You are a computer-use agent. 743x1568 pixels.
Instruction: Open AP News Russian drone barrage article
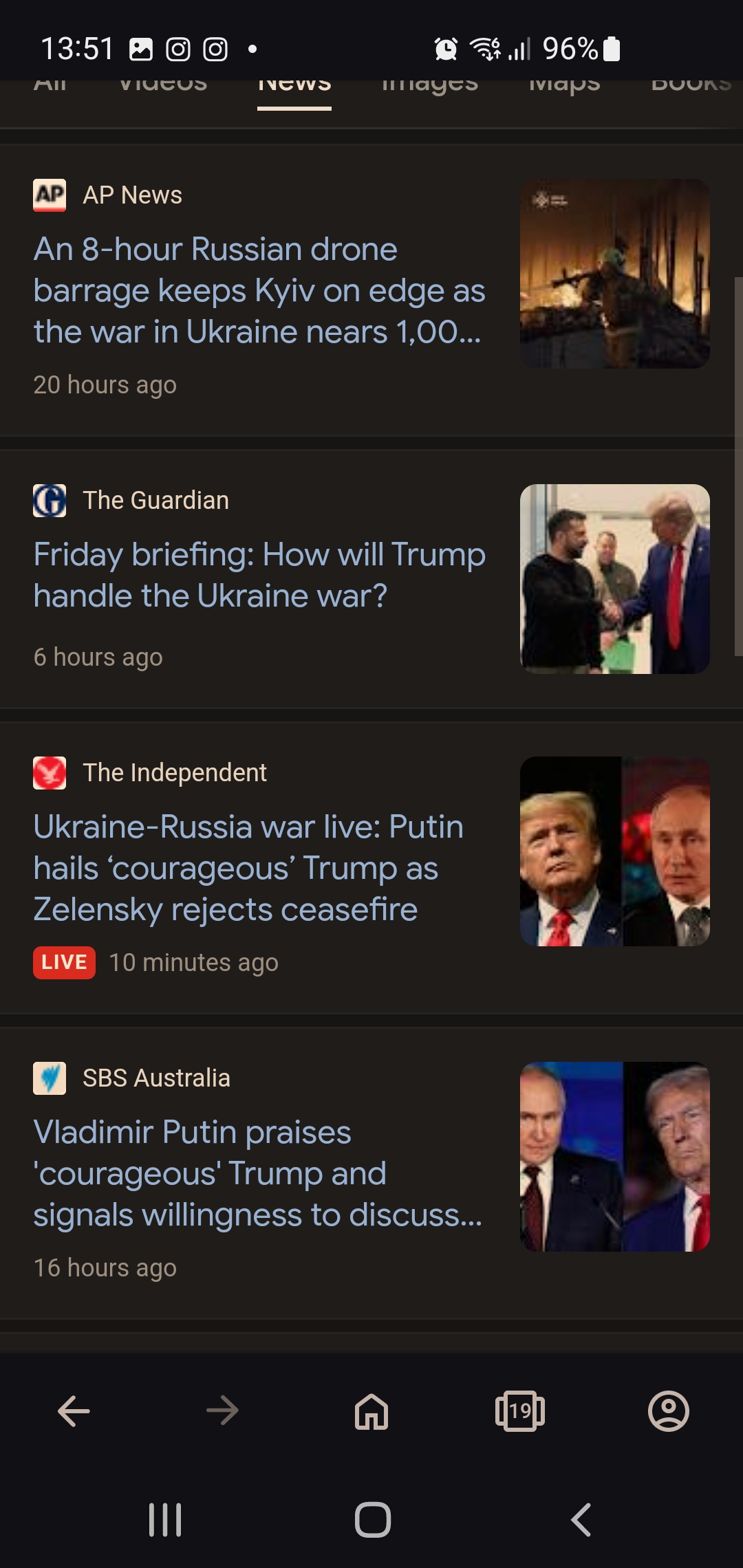click(259, 290)
